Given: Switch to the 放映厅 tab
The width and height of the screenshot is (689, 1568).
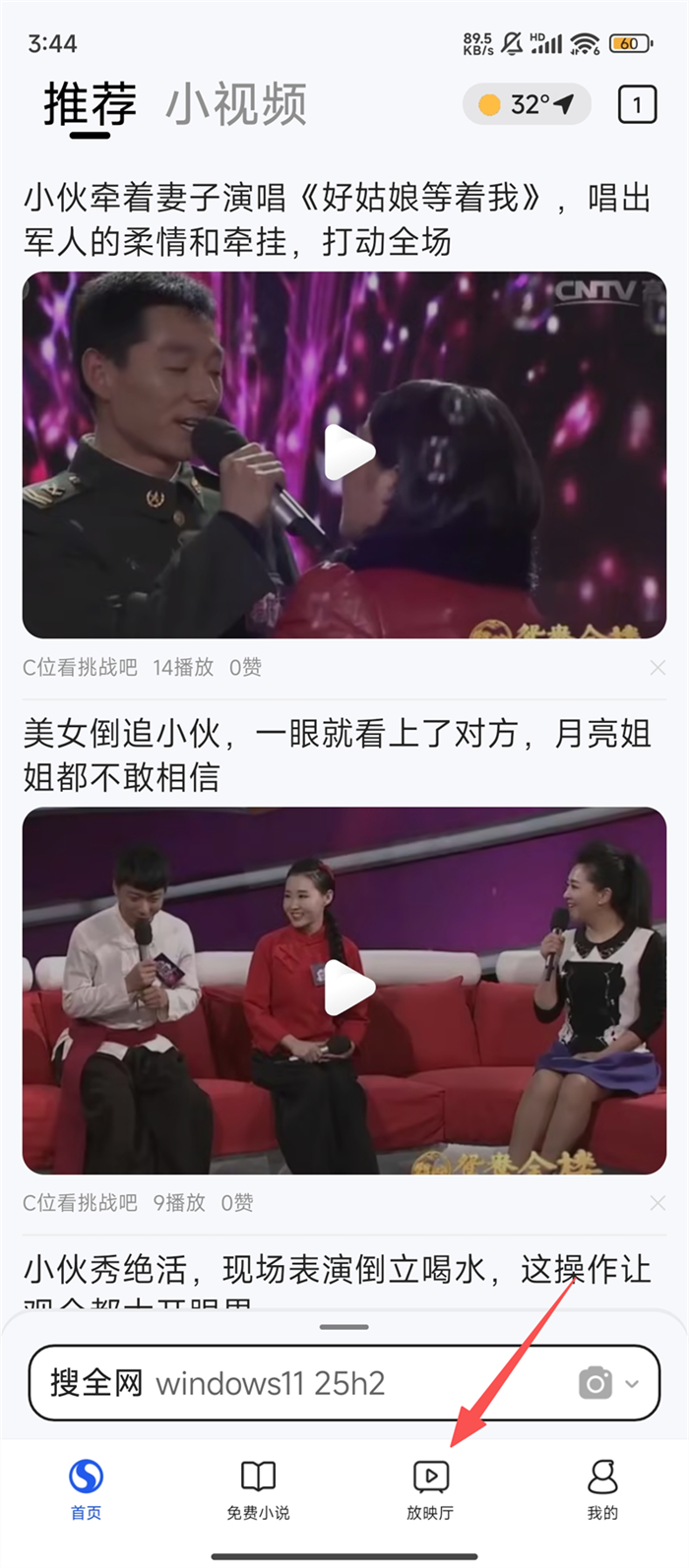Looking at the screenshot, I should (x=430, y=1489).
